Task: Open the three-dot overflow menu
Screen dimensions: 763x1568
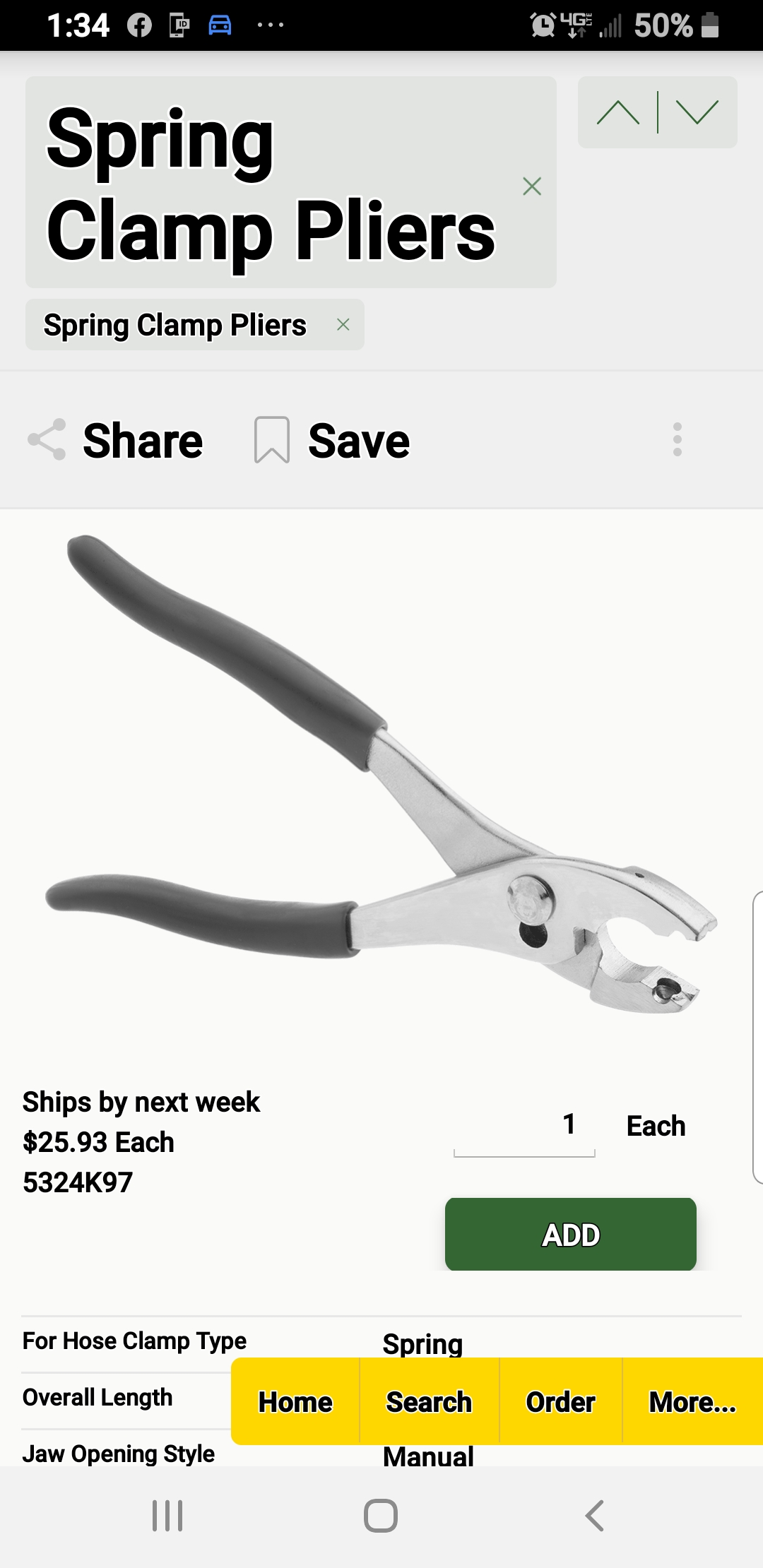Action: tap(678, 440)
